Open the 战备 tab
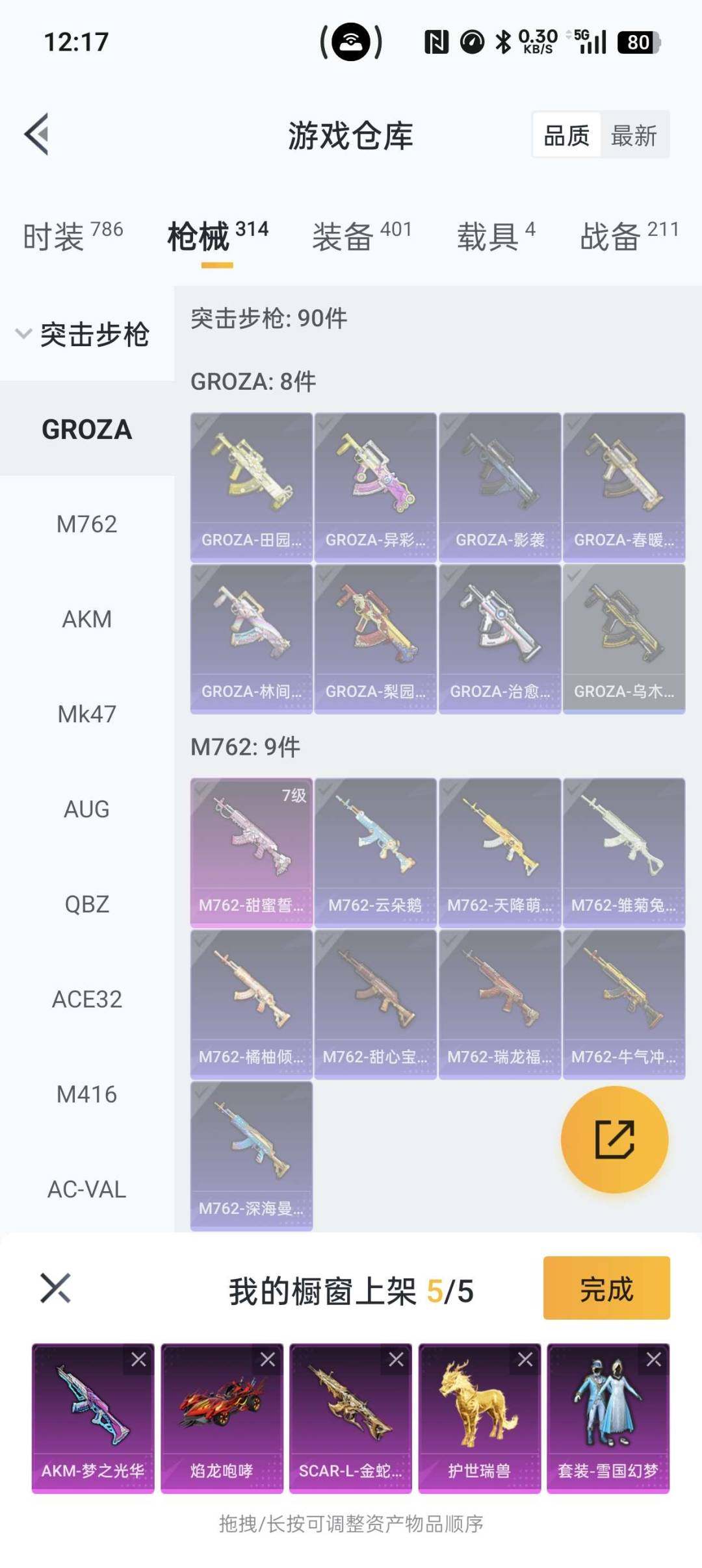 tap(629, 235)
